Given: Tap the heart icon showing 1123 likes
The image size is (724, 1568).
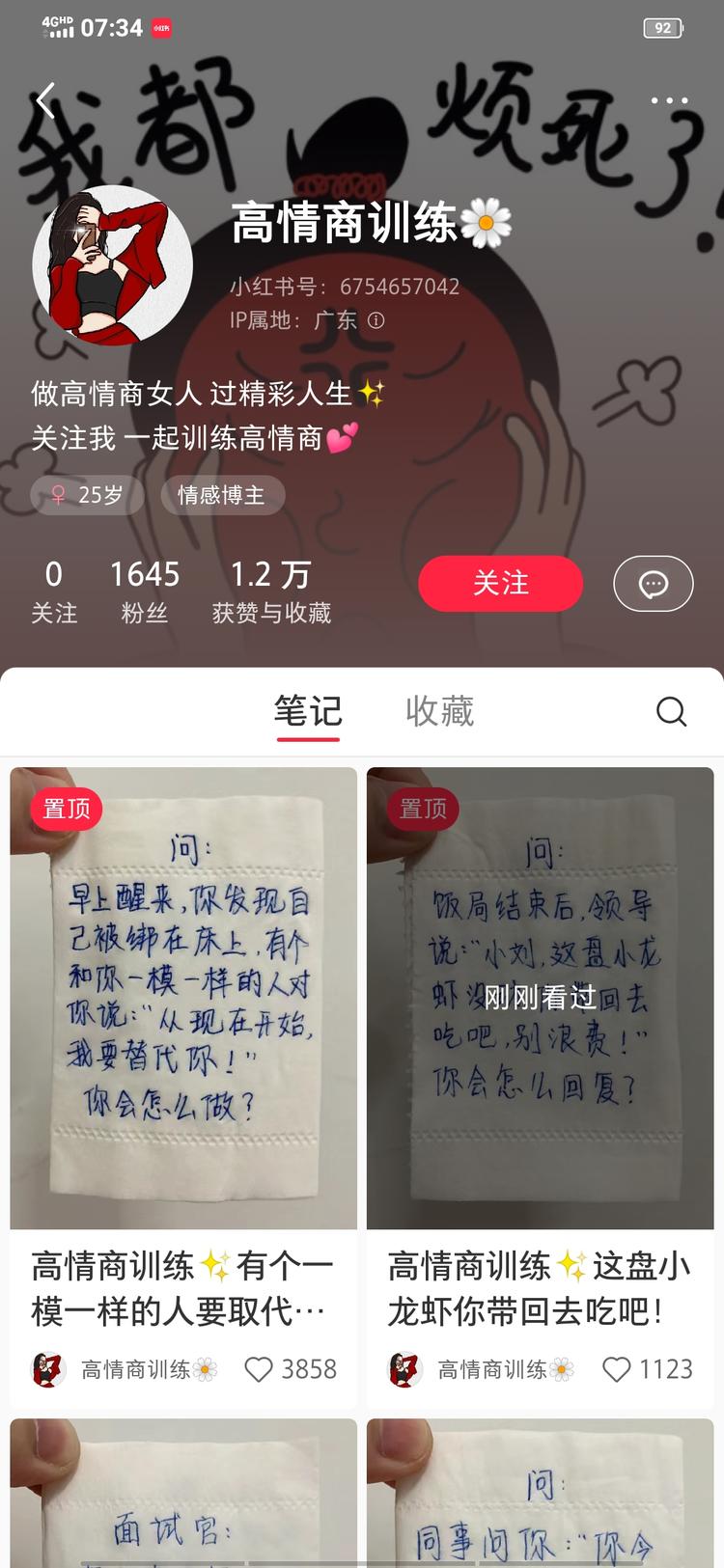Looking at the screenshot, I should 616,1369.
